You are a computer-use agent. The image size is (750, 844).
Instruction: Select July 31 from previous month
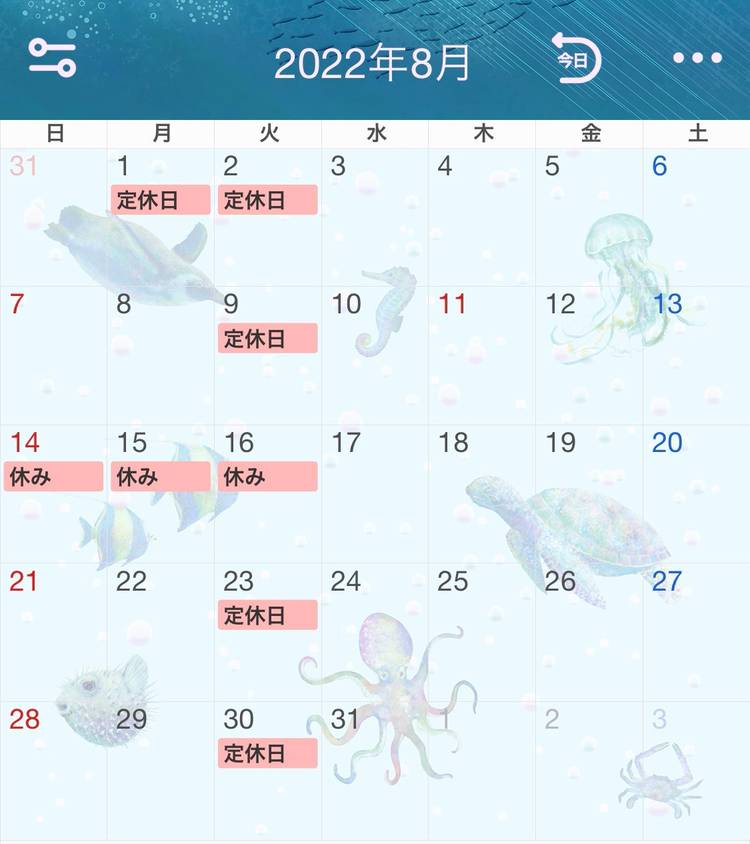coord(53,215)
